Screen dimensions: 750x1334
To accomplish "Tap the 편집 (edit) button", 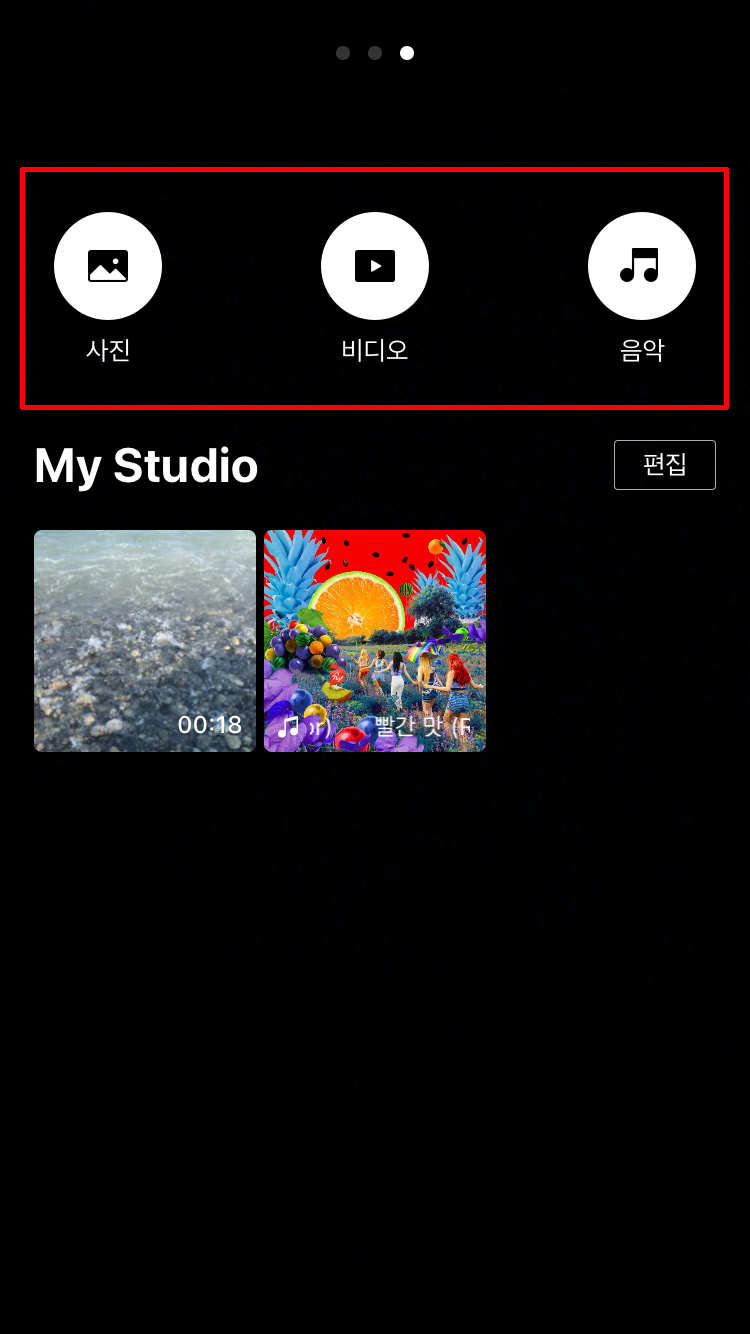I will tap(664, 465).
